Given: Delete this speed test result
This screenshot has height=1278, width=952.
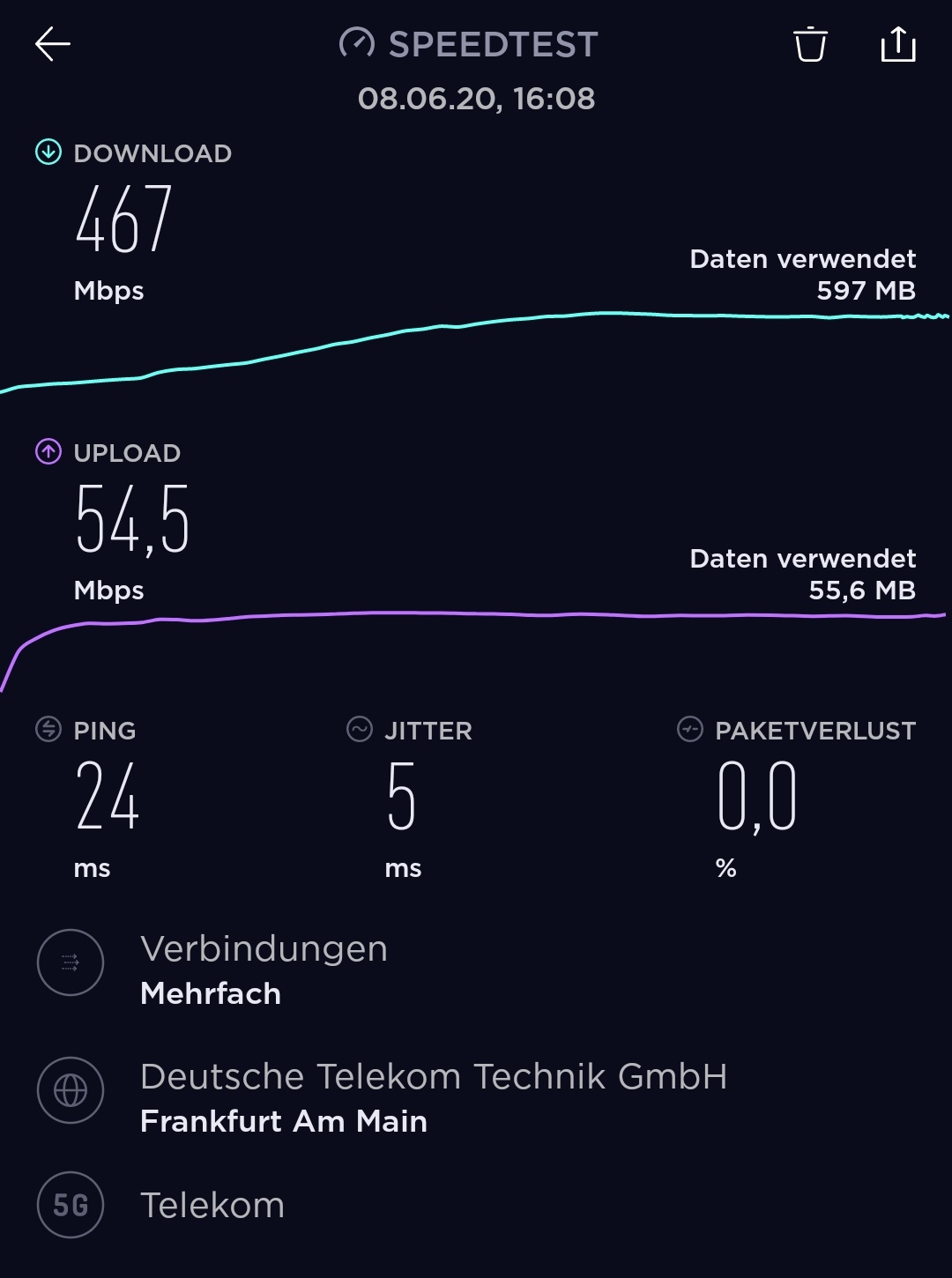Looking at the screenshot, I should coord(810,44).
